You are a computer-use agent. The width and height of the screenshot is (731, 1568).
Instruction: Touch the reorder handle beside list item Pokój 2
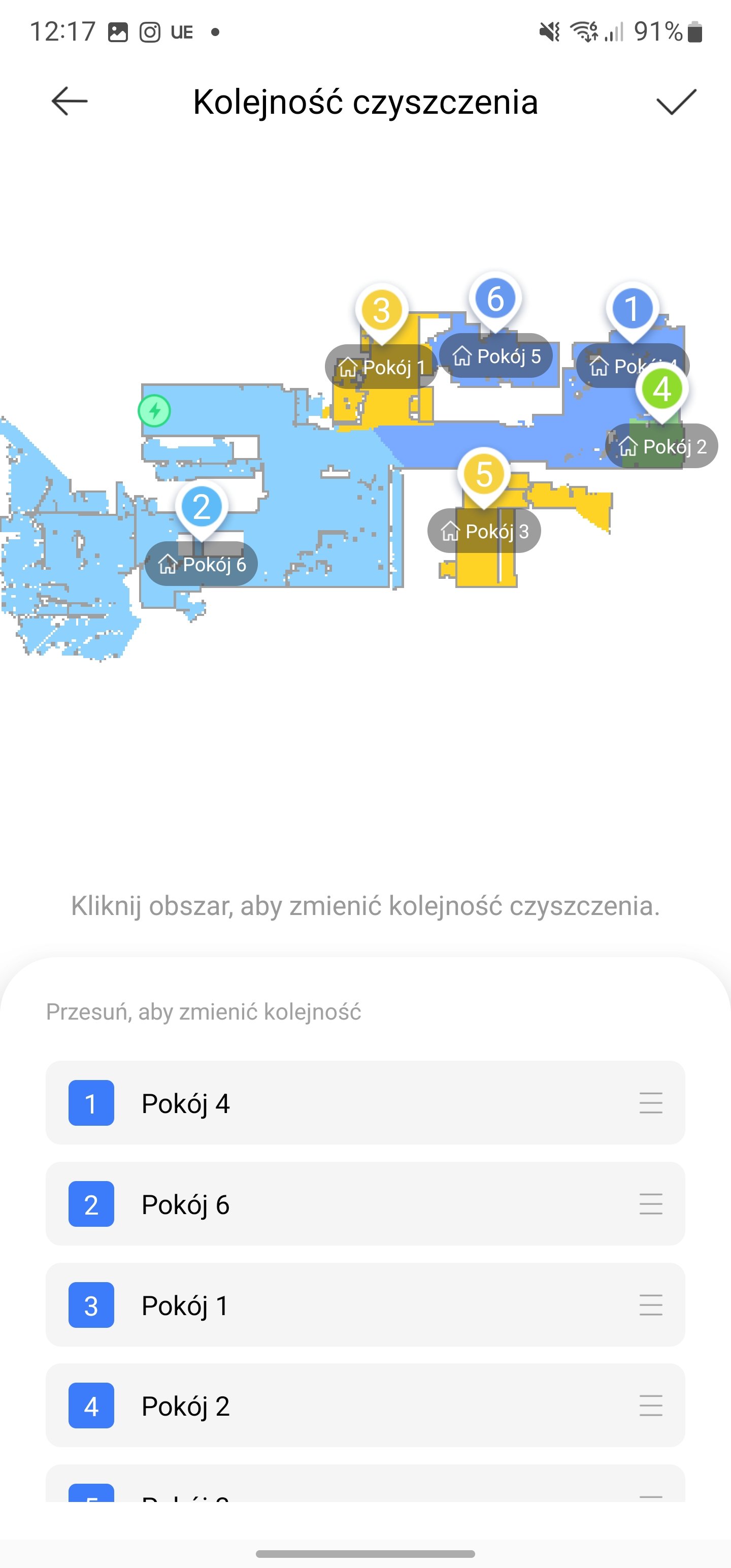pyautogui.click(x=651, y=1406)
